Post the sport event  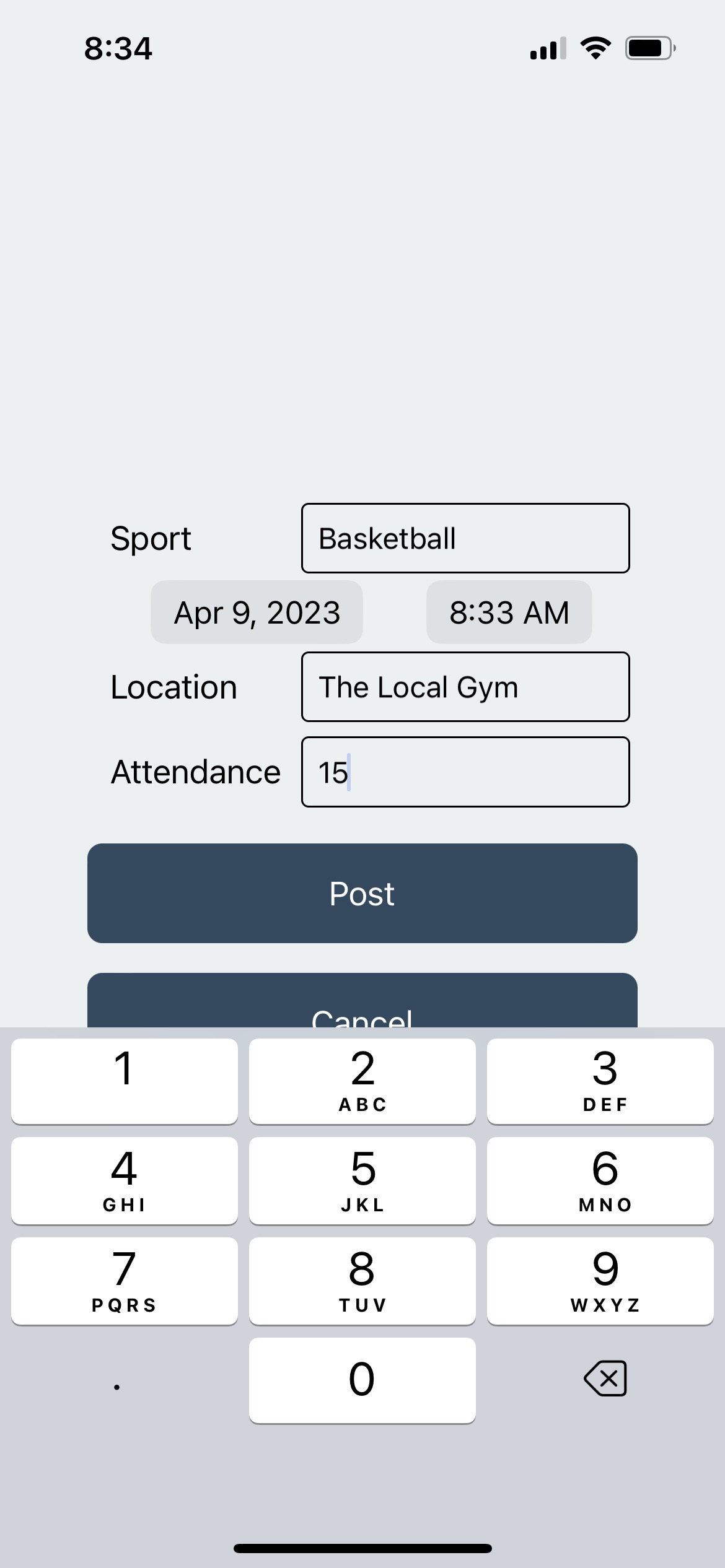click(x=362, y=893)
